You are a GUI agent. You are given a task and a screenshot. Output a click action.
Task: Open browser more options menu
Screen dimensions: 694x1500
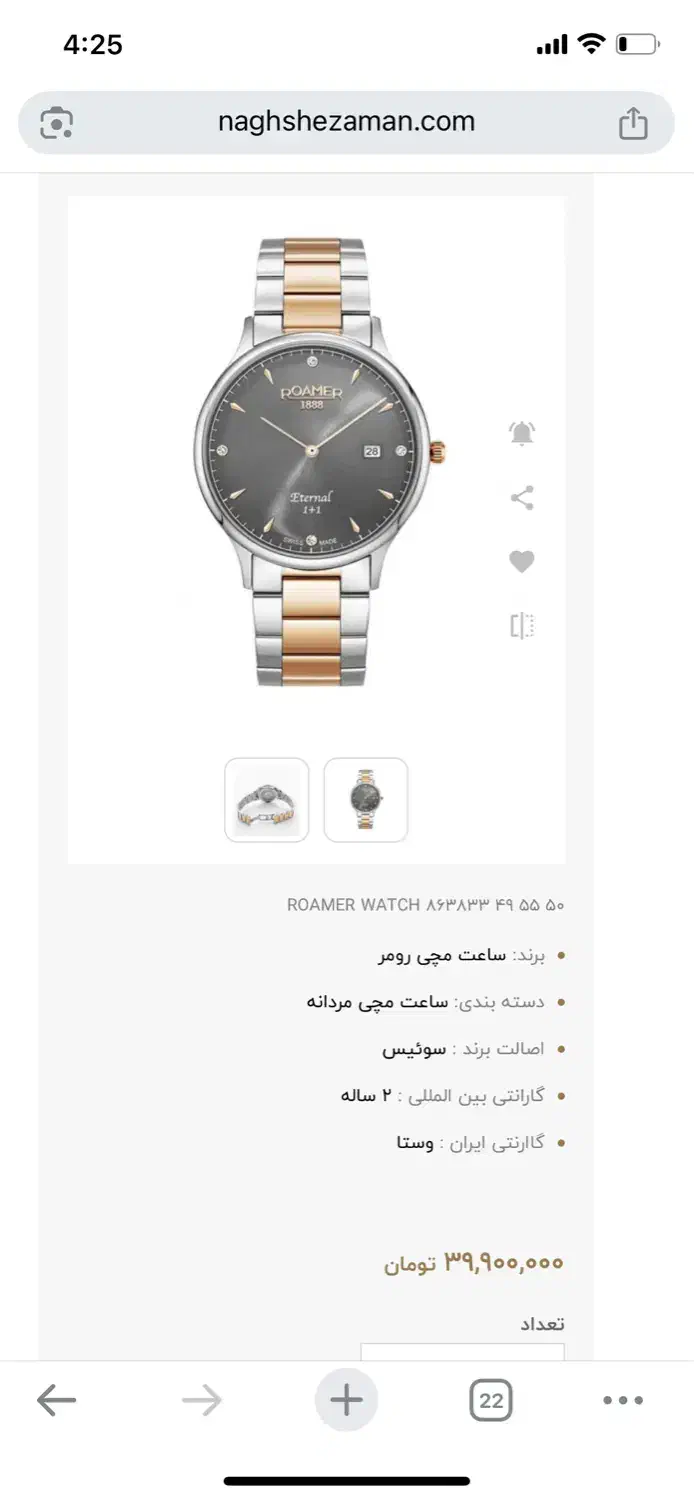click(623, 1401)
